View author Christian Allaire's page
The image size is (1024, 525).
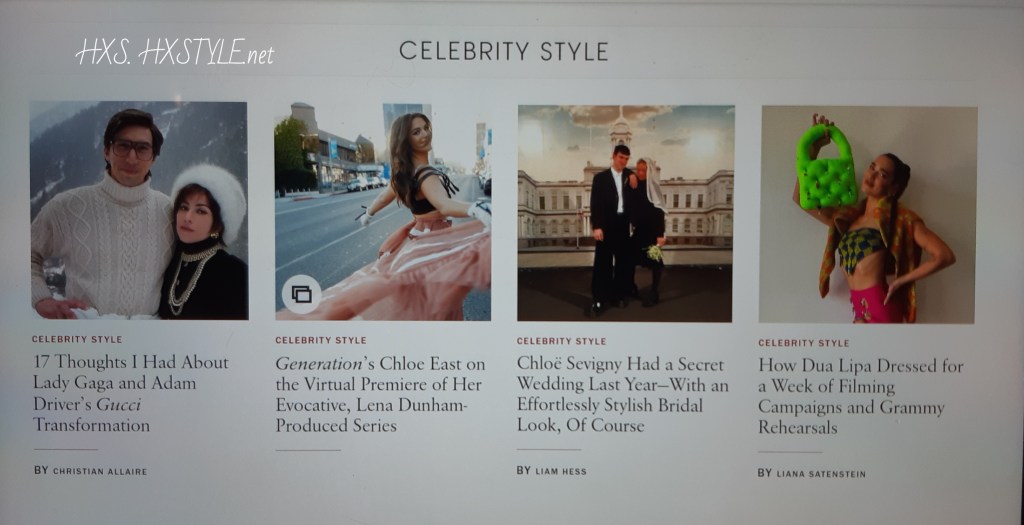pyautogui.click(x=99, y=471)
